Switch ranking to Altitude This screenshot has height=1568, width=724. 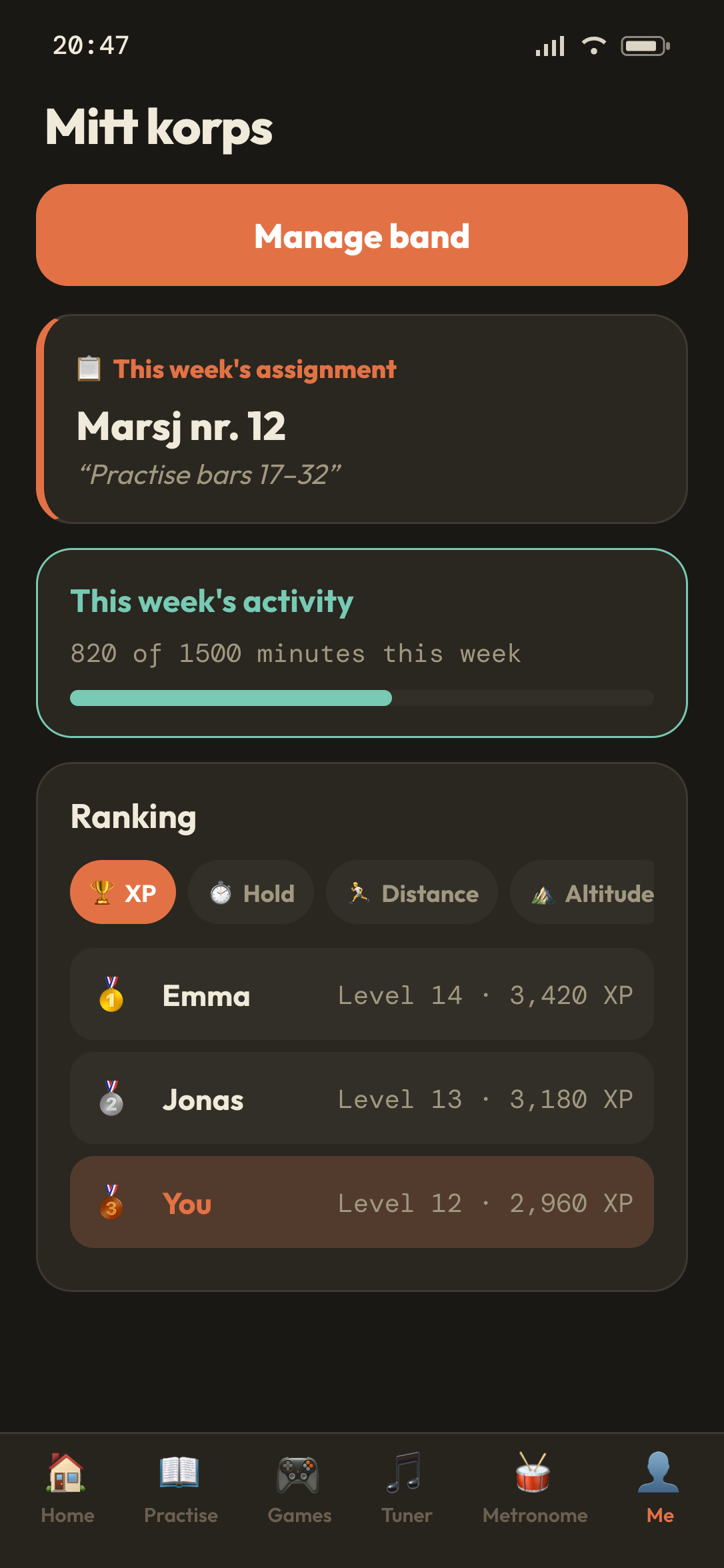coord(583,892)
